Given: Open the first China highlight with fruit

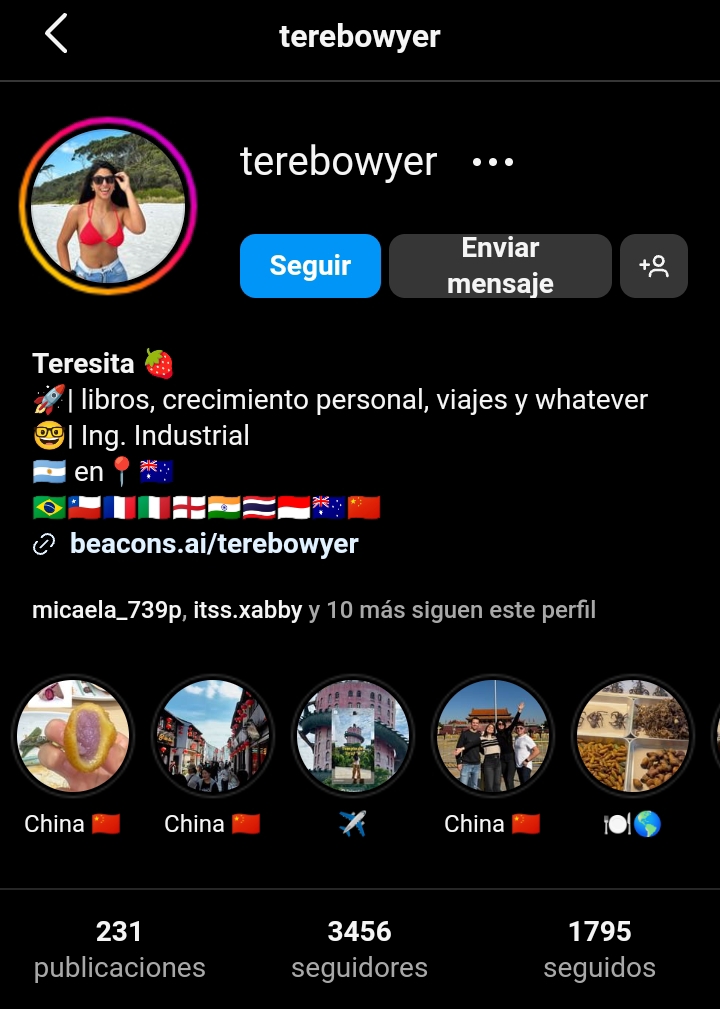Looking at the screenshot, I should [72, 736].
